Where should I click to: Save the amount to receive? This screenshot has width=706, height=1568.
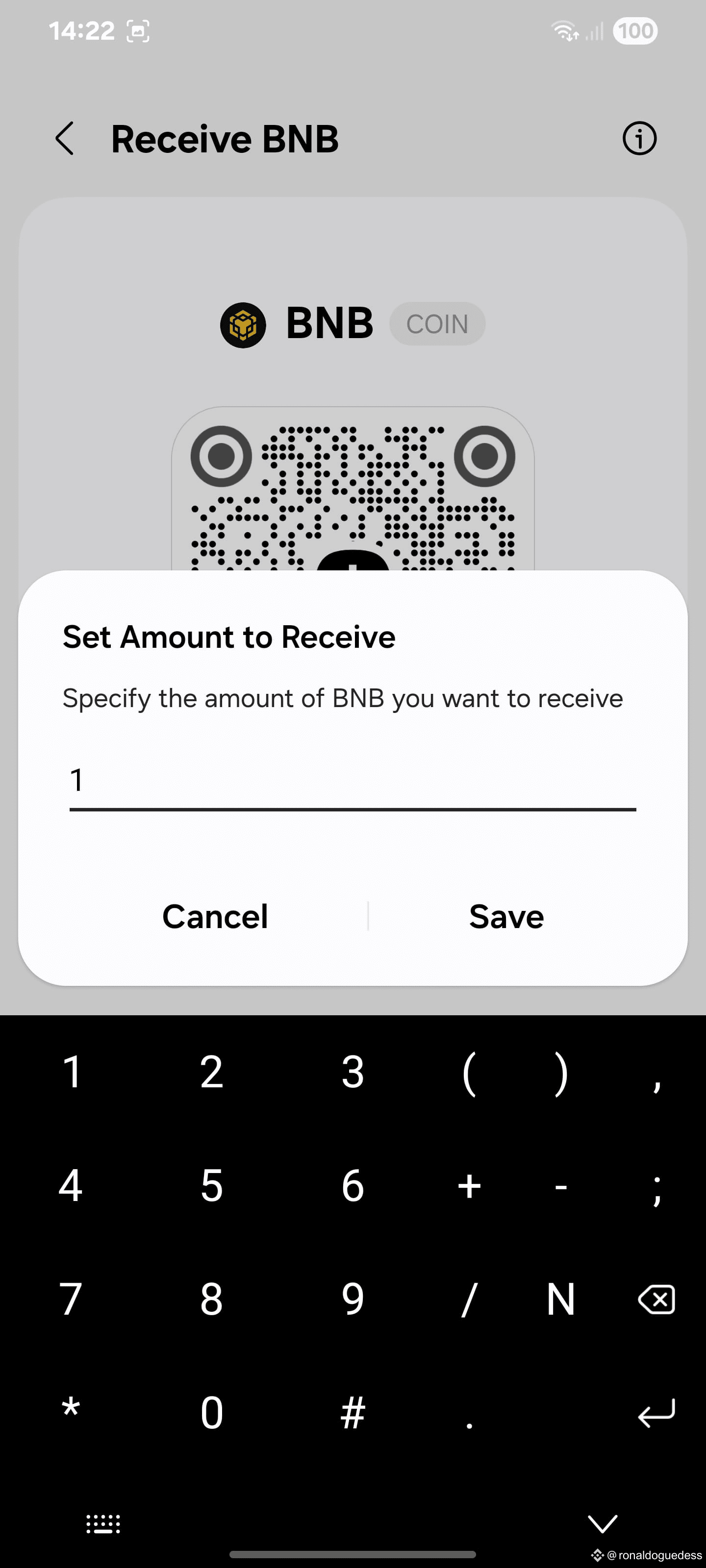(506, 916)
